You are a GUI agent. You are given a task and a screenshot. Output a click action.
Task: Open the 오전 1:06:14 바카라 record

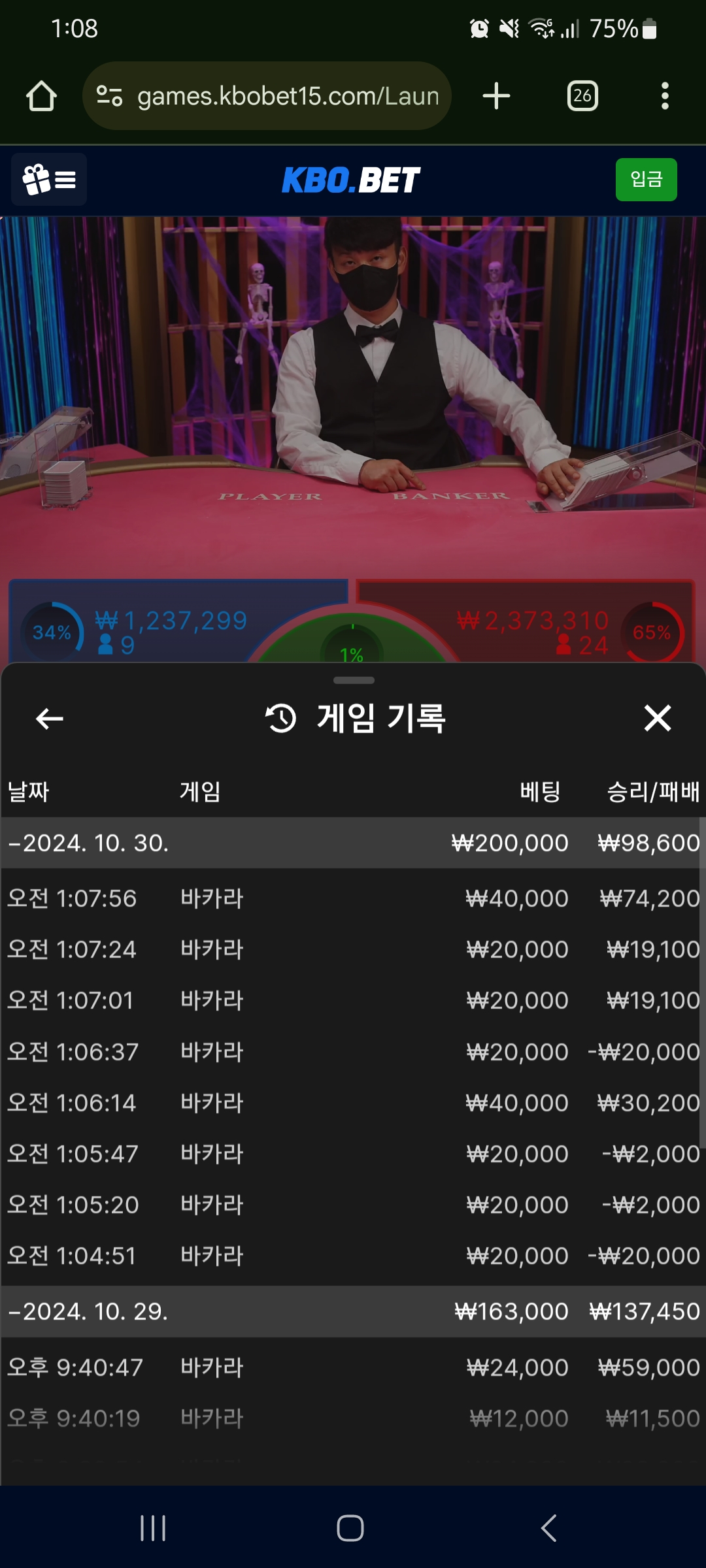point(353,1103)
